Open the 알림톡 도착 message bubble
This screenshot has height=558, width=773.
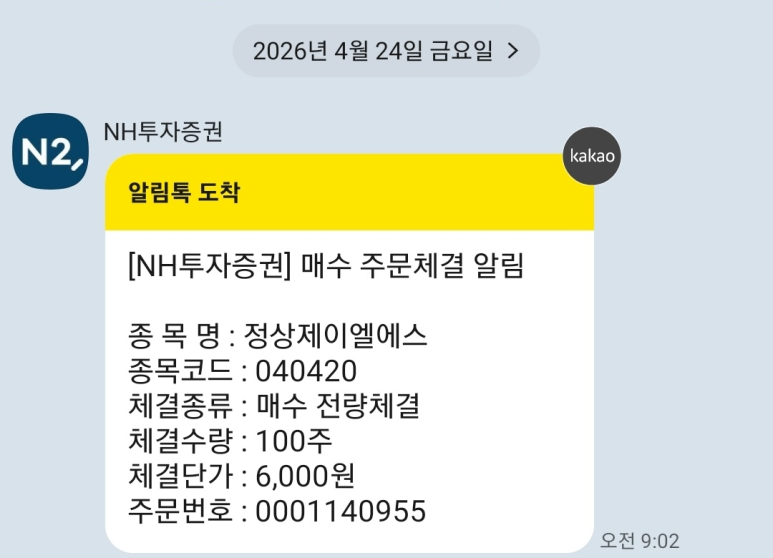pos(350,353)
